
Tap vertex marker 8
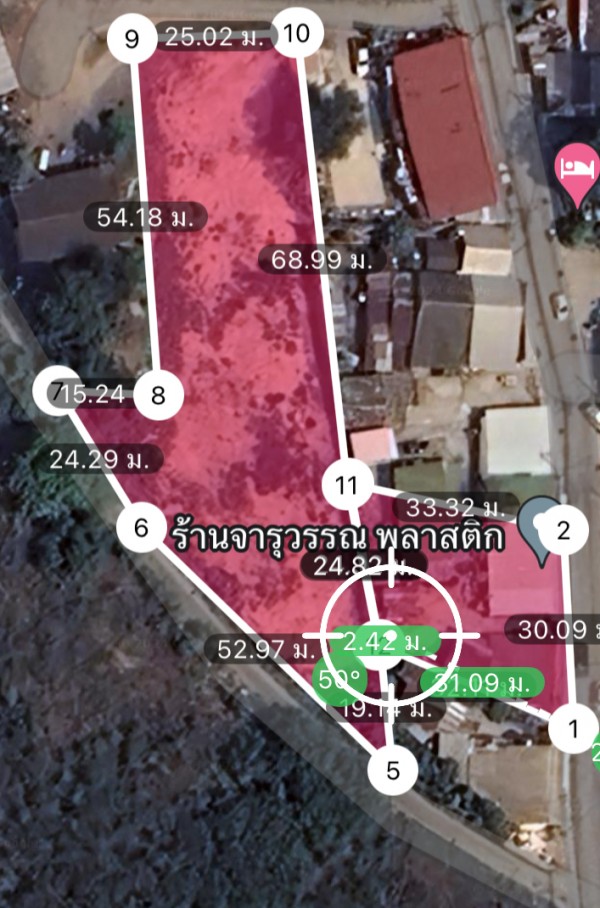click(158, 395)
